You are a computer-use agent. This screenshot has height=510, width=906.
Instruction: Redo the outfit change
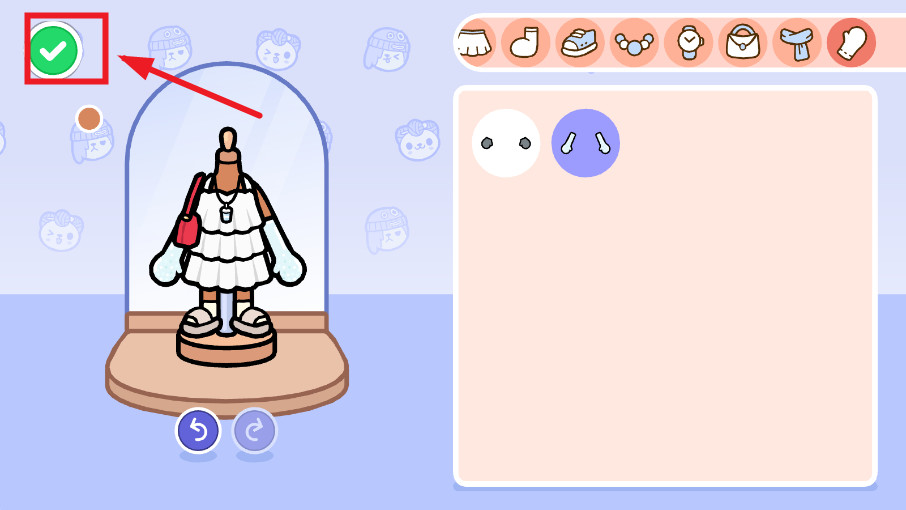coord(254,431)
